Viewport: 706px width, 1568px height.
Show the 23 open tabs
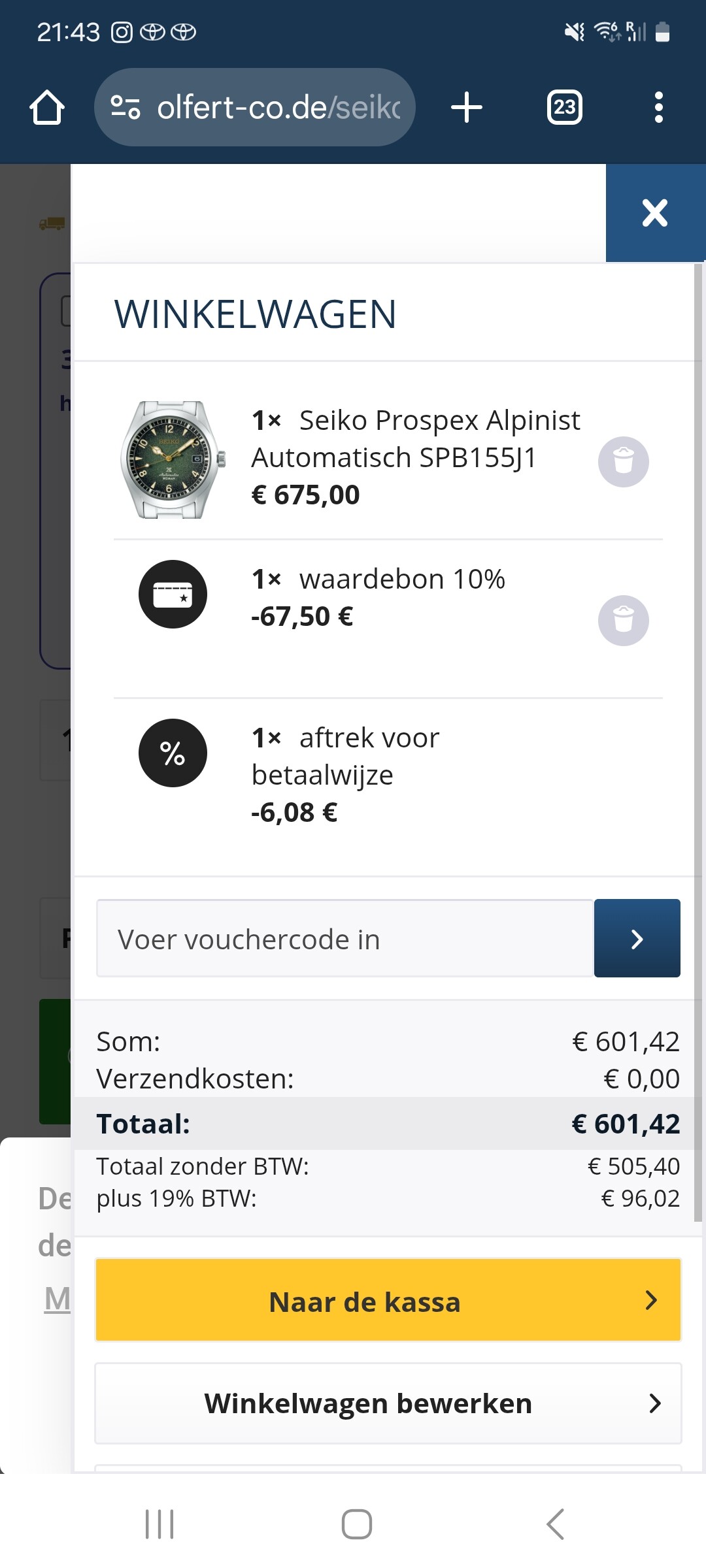(x=565, y=107)
